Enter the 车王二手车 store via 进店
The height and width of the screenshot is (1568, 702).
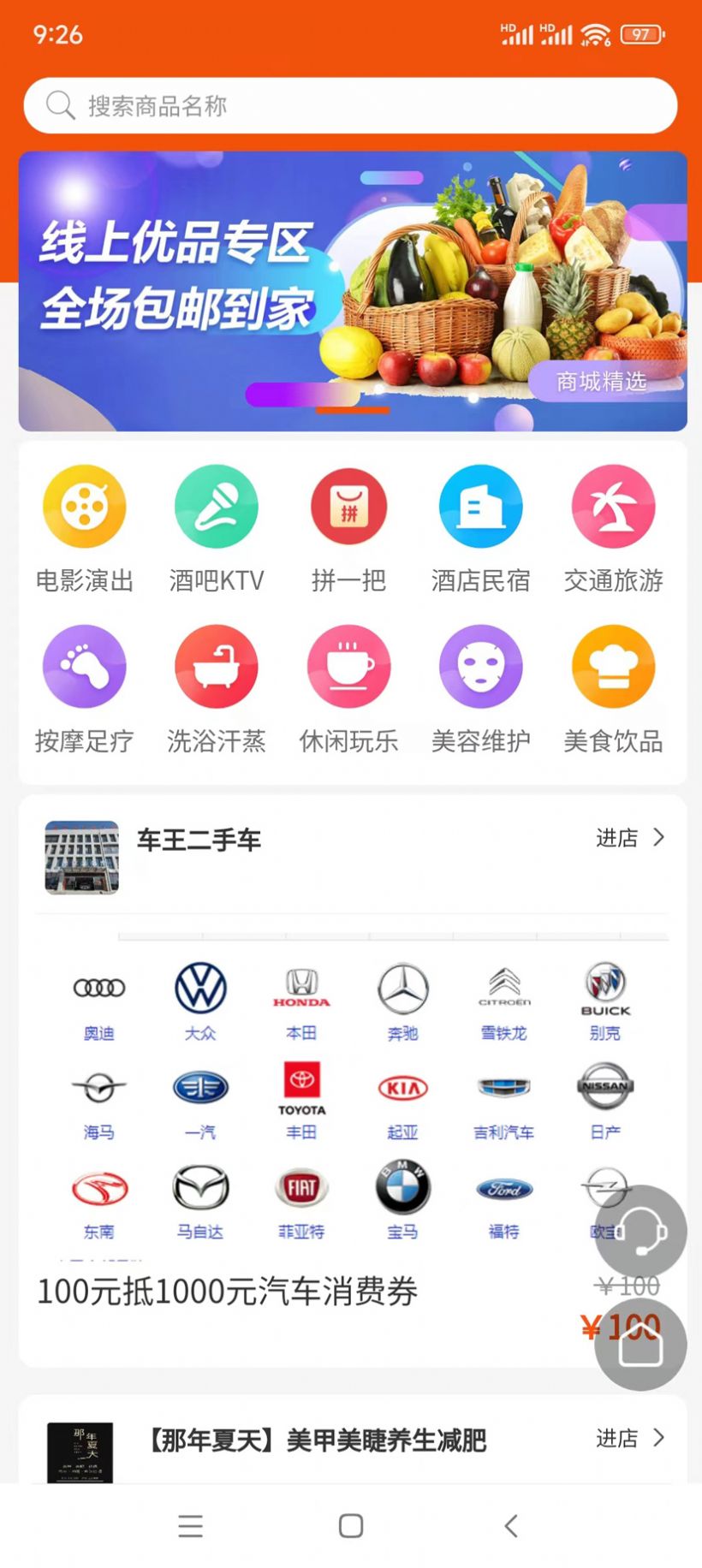630,838
